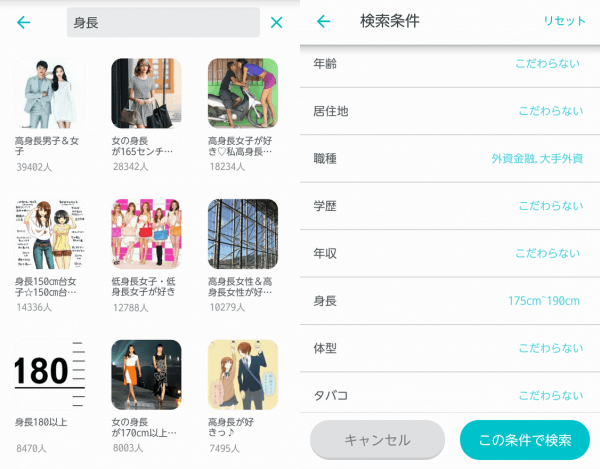Open the 身長180以上 community
The width and height of the screenshot is (600, 469).
(49, 375)
